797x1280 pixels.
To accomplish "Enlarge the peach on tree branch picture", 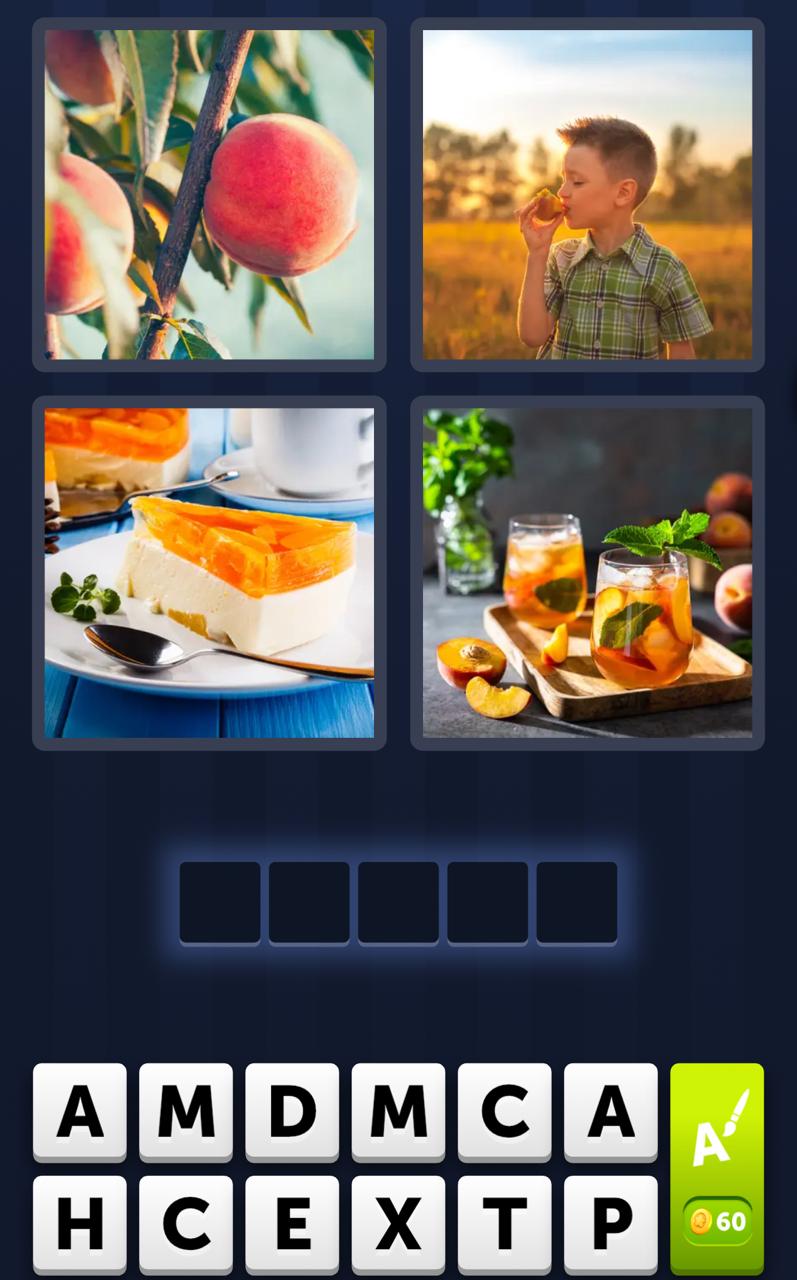I will click(209, 195).
